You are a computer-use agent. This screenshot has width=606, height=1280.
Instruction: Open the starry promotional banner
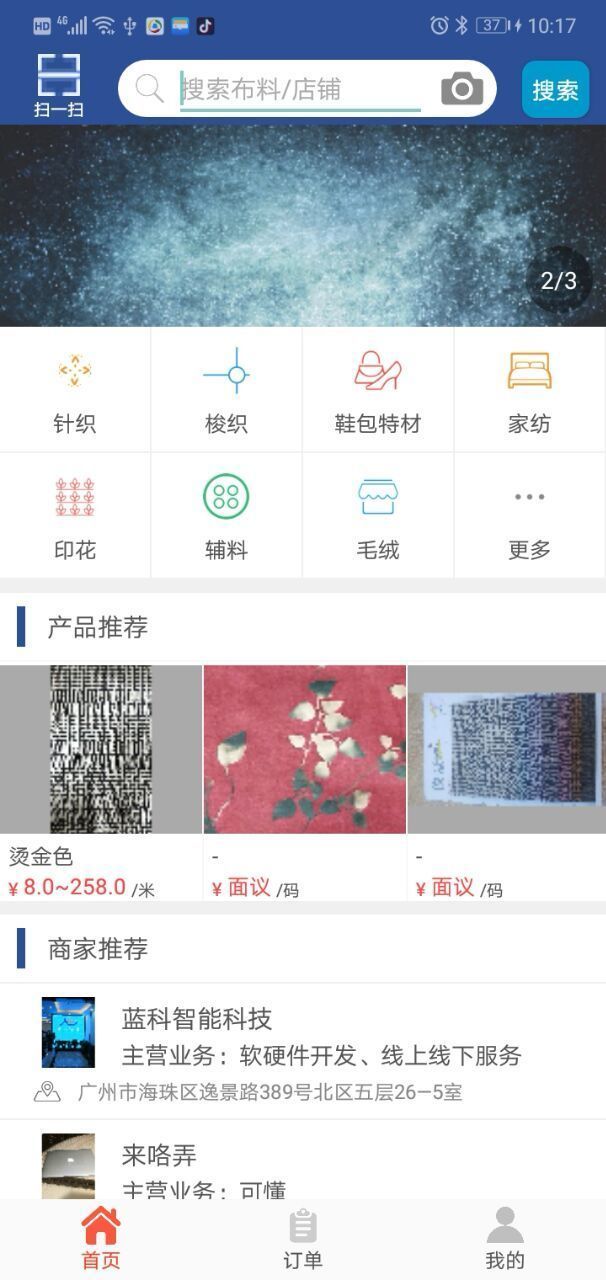point(303,225)
